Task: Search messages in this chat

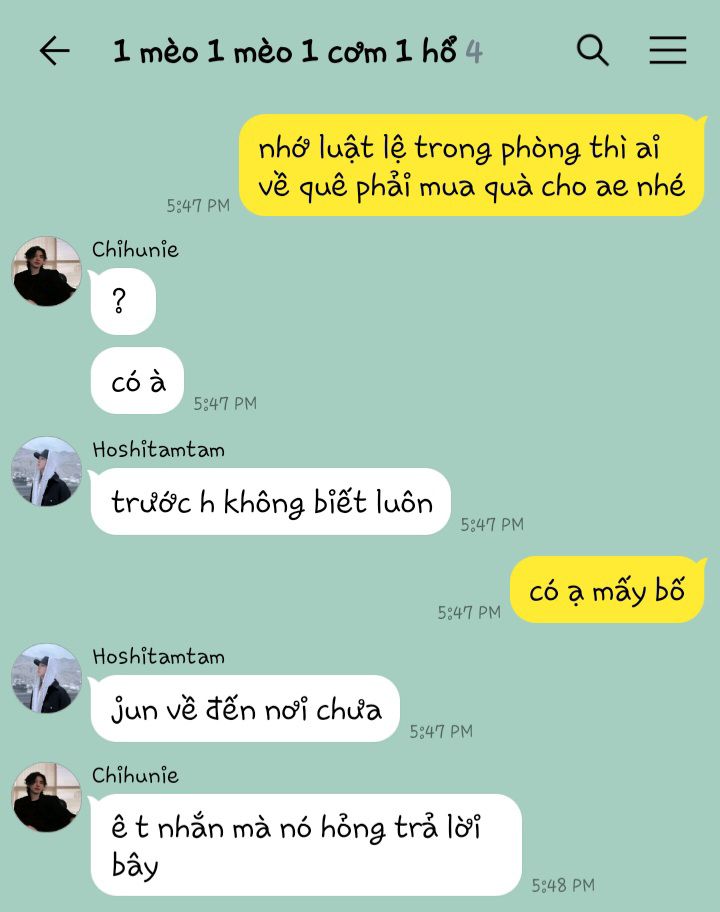Action: click(593, 50)
